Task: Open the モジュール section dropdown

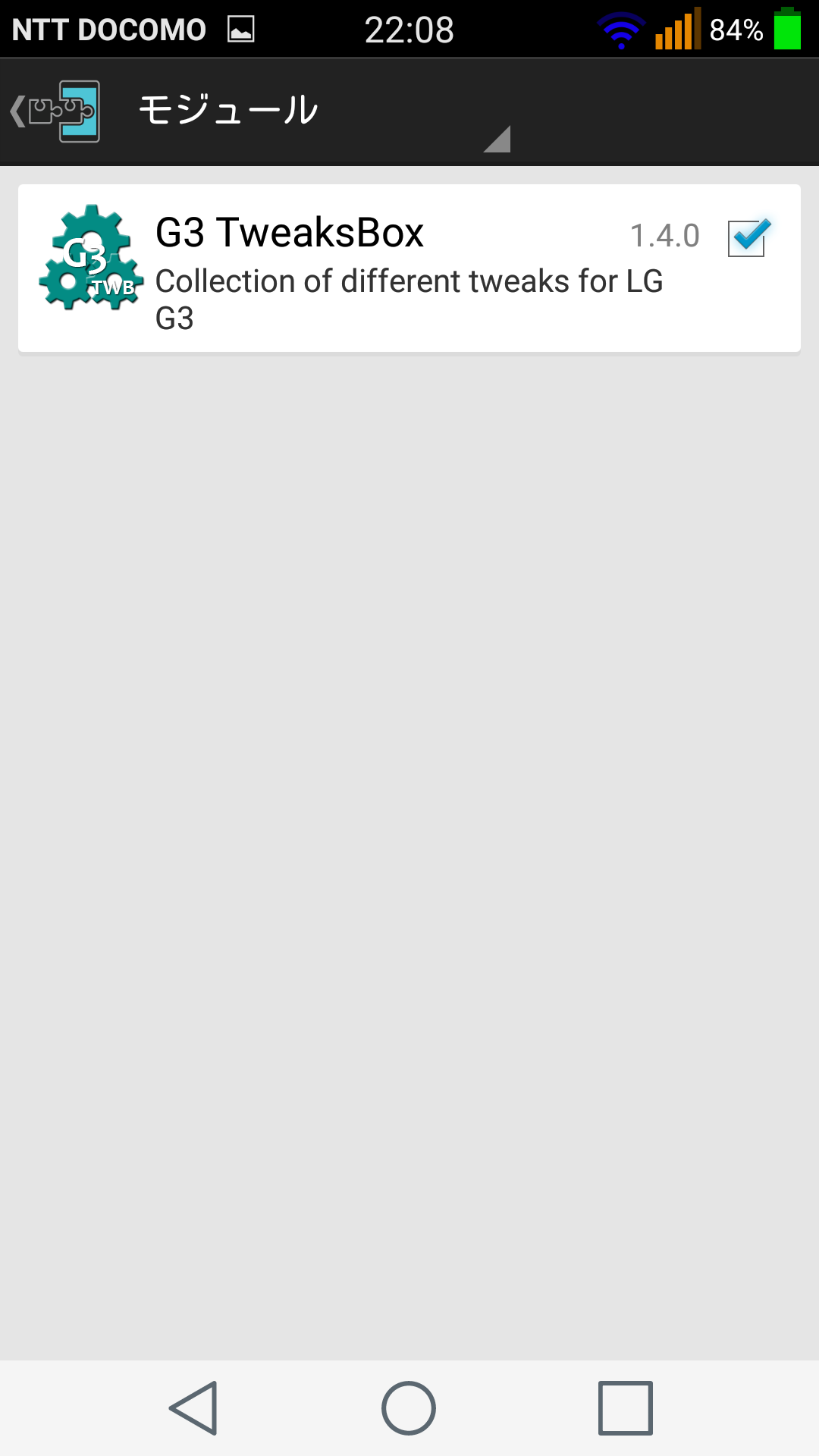Action: [324, 112]
